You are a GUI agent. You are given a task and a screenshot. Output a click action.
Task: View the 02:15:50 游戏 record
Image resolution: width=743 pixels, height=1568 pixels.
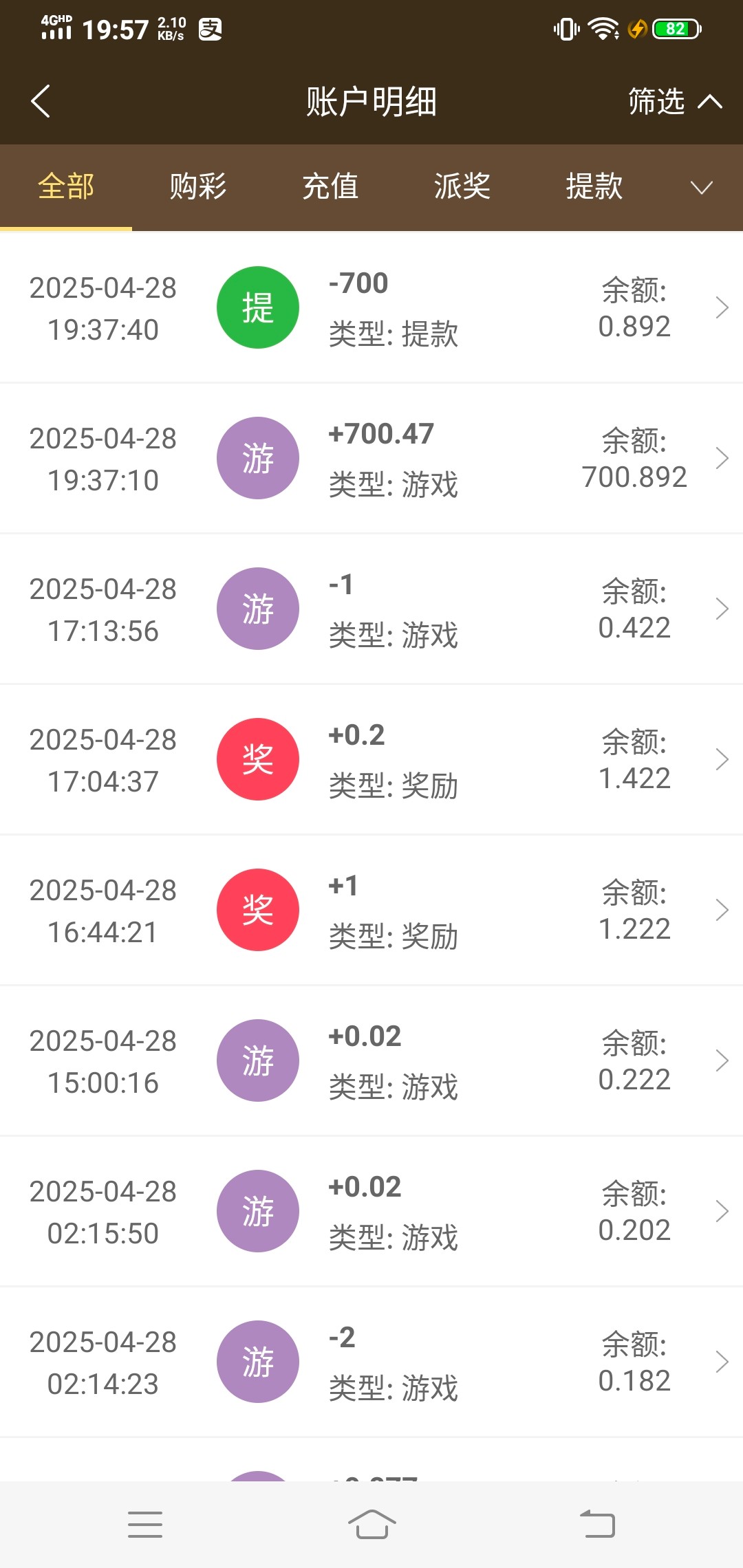[x=371, y=1211]
